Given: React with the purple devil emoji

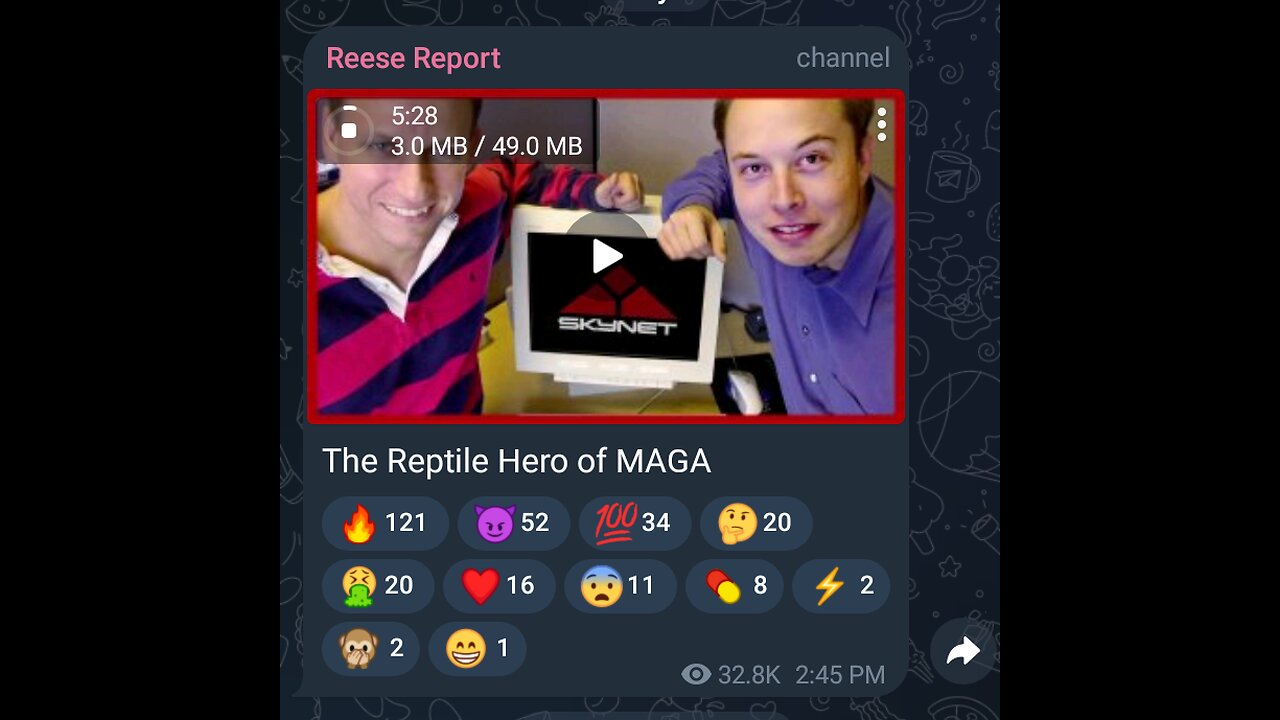Looking at the screenshot, I should tap(513, 523).
